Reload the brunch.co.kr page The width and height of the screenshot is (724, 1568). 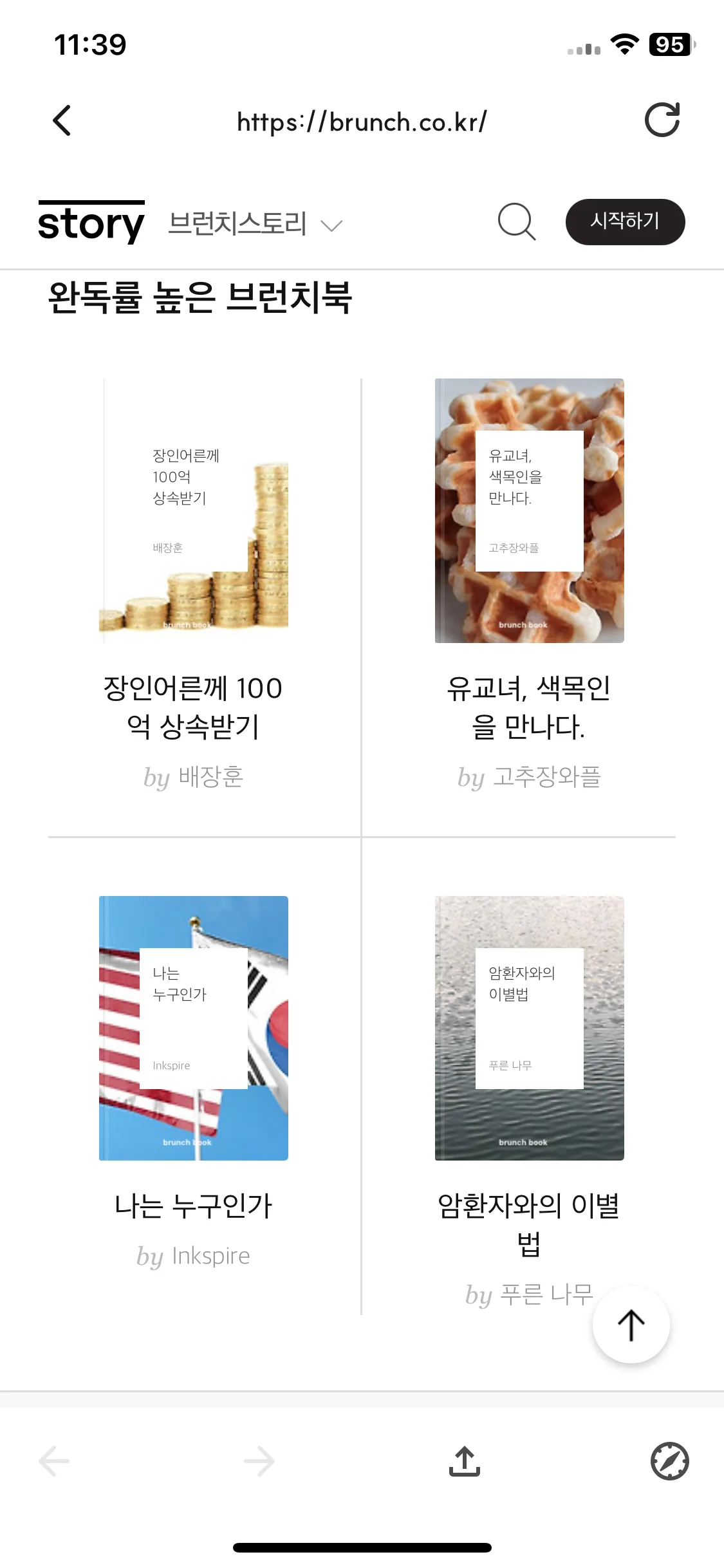[662, 120]
